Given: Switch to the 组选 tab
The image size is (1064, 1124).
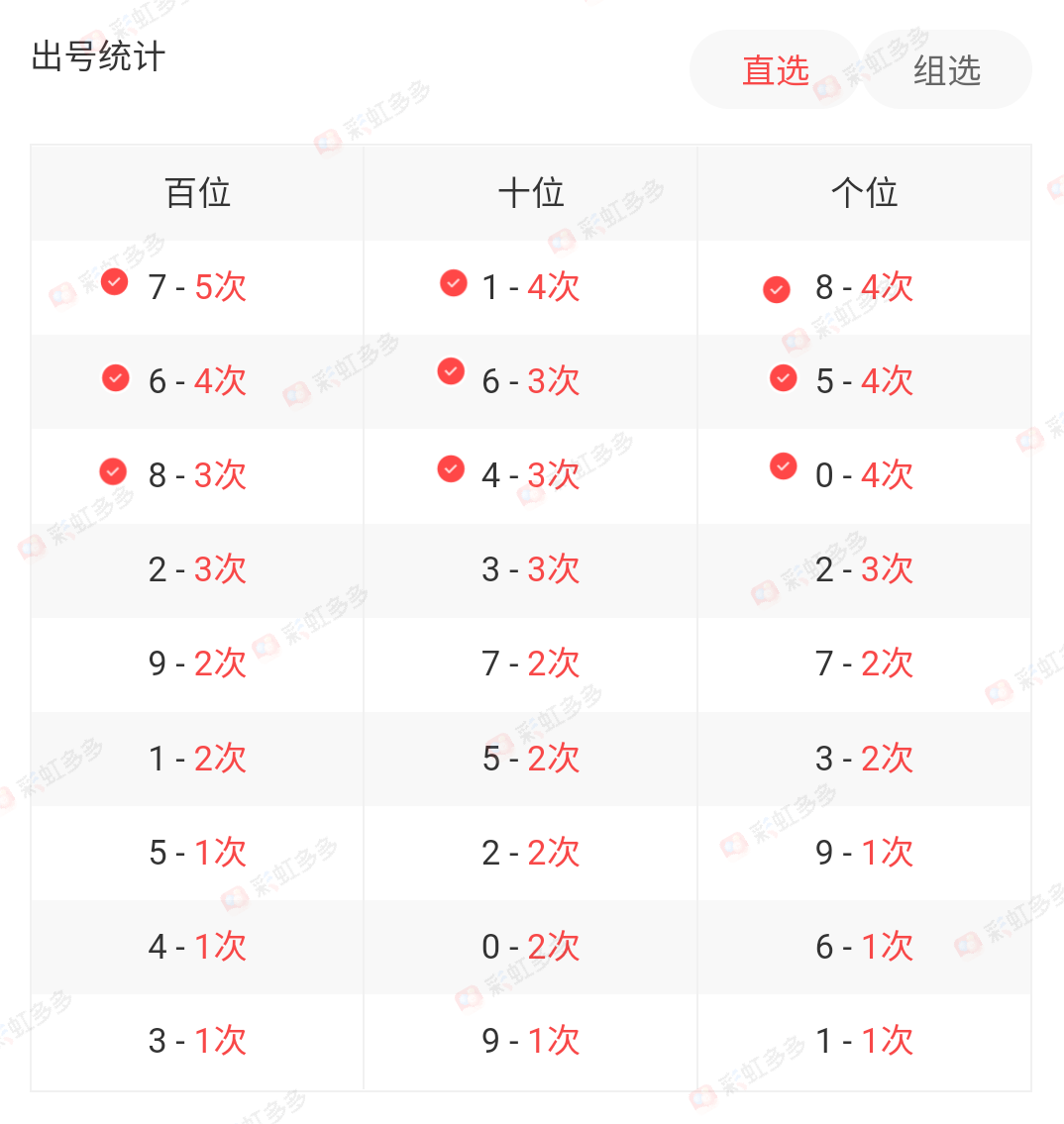Looking at the screenshot, I should [x=947, y=70].
